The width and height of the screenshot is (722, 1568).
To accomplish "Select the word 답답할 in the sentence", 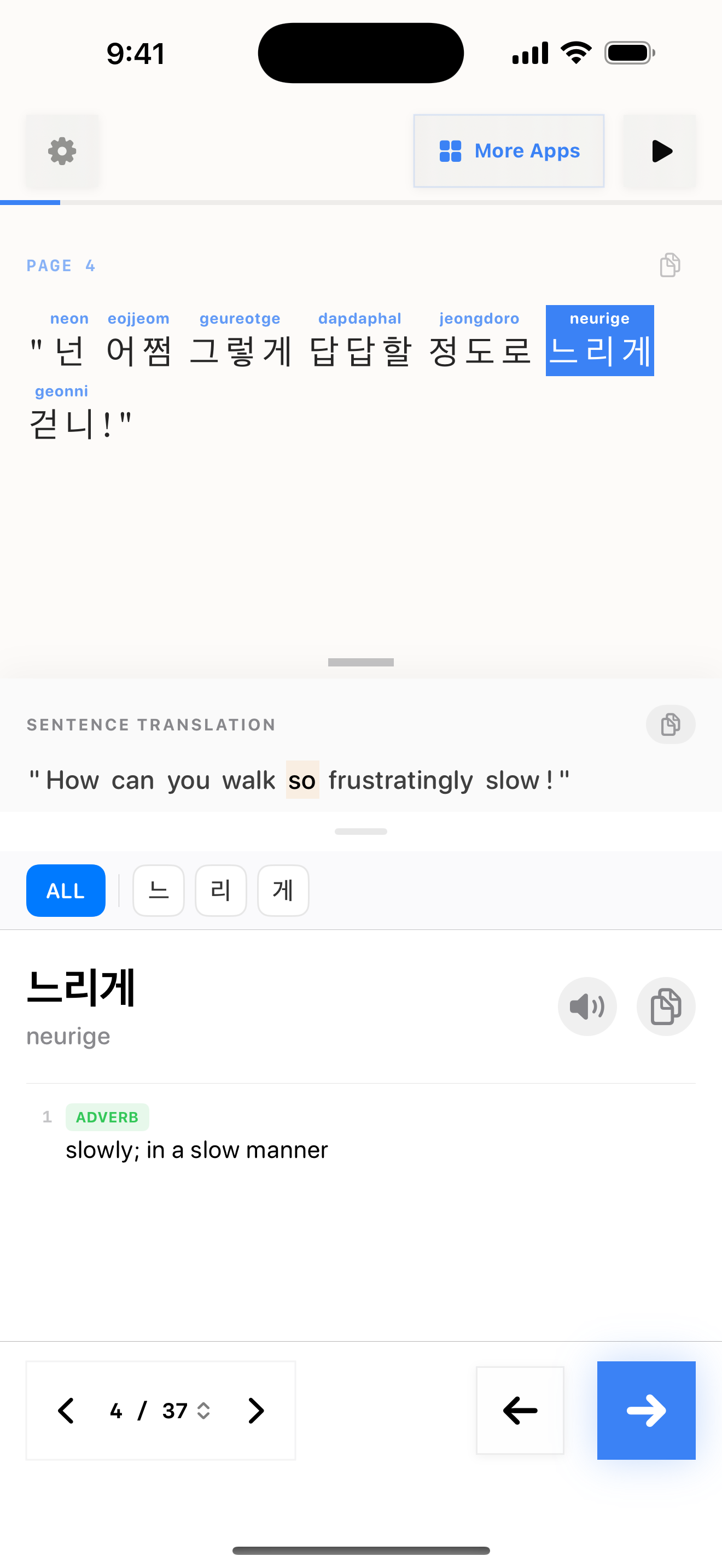I will [x=359, y=350].
